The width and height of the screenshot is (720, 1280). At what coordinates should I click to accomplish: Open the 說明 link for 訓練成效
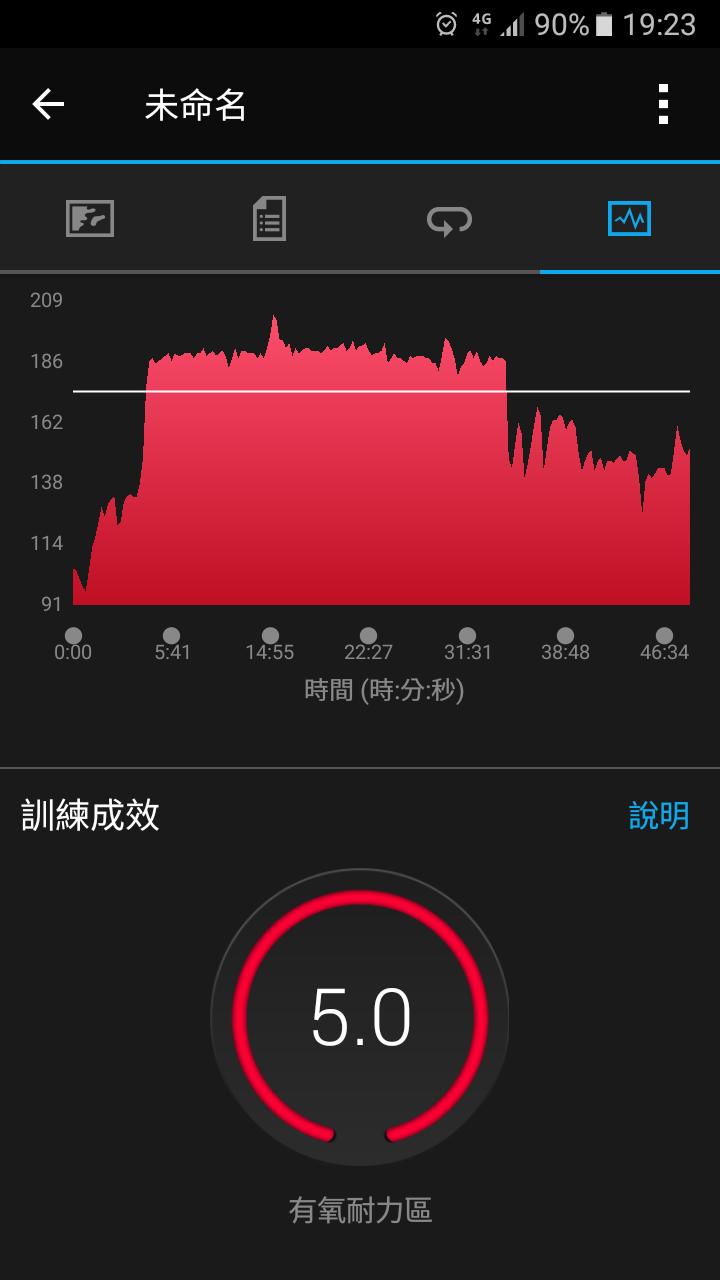658,815
